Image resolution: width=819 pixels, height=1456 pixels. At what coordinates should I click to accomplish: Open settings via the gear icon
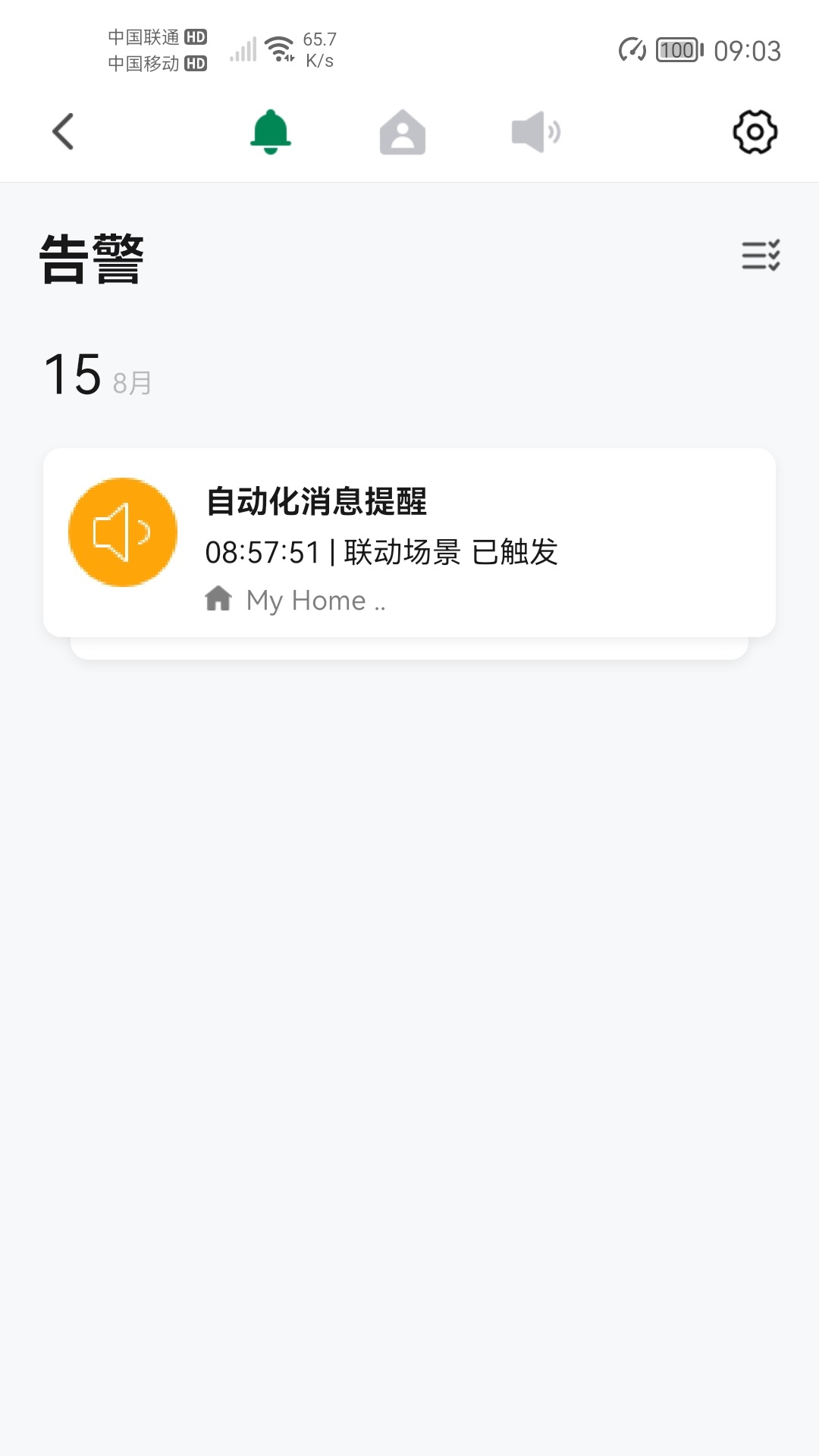tap(755, 131)
